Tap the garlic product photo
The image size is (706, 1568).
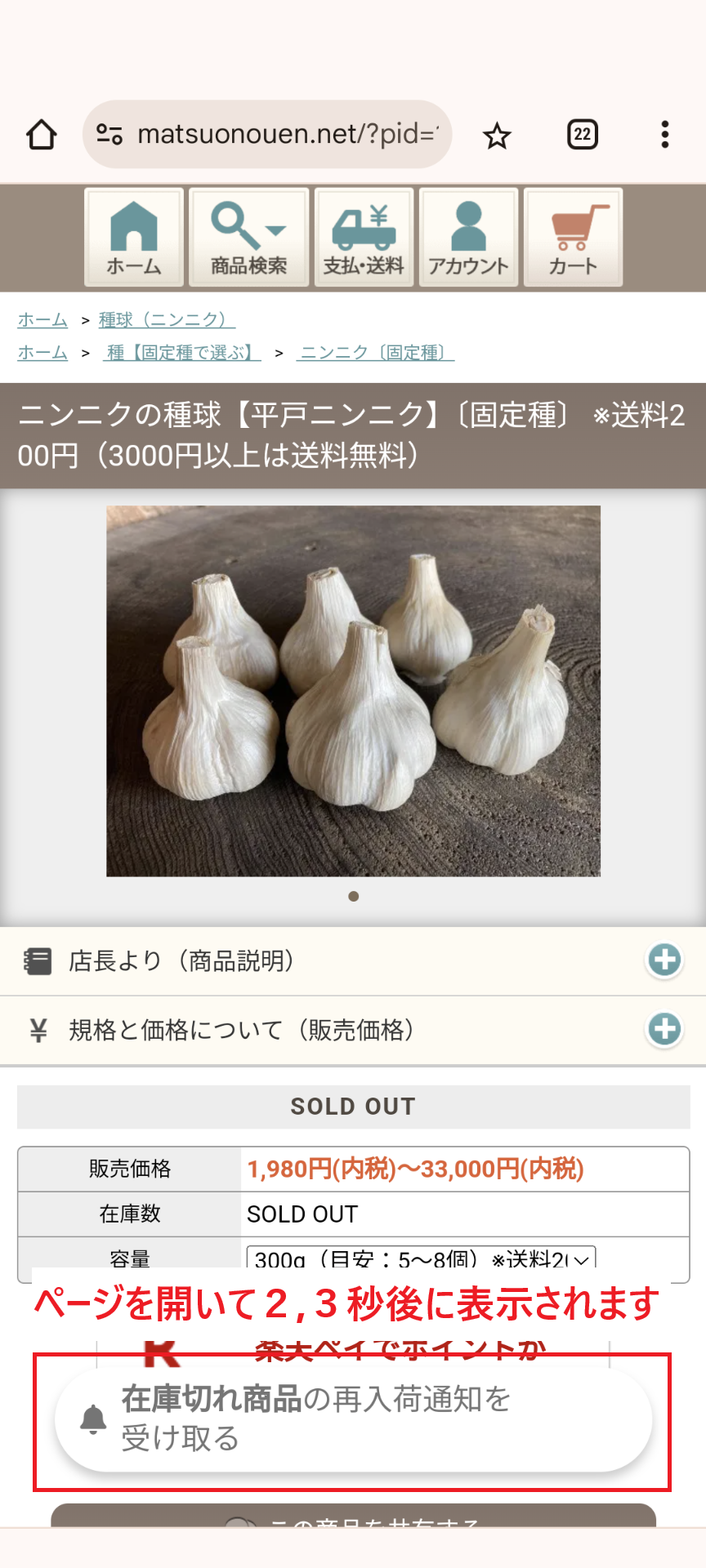point(353,691)
